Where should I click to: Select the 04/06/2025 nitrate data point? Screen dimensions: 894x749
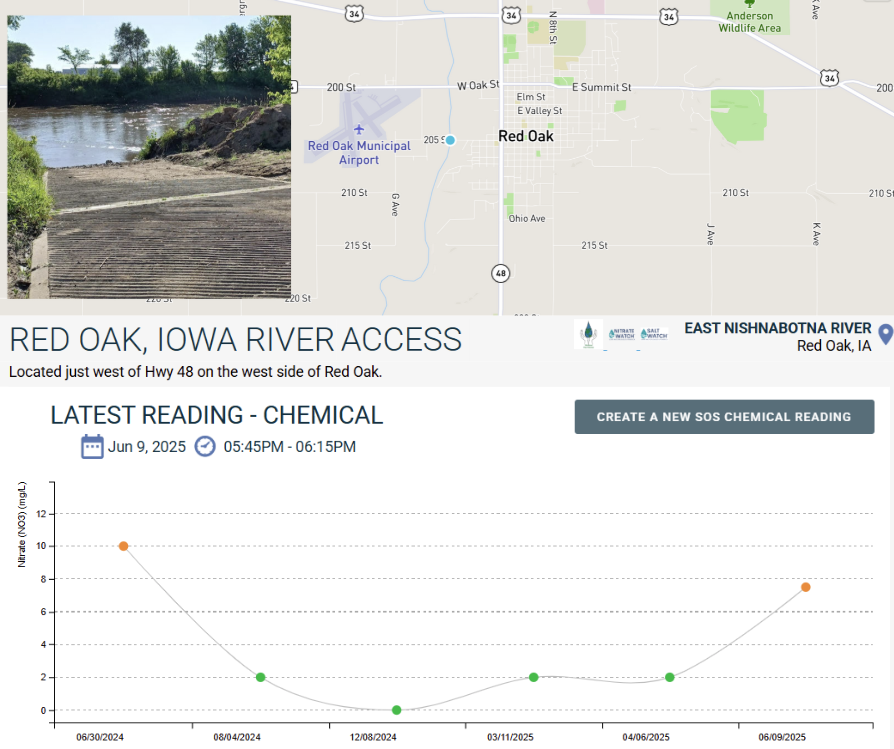669,677
